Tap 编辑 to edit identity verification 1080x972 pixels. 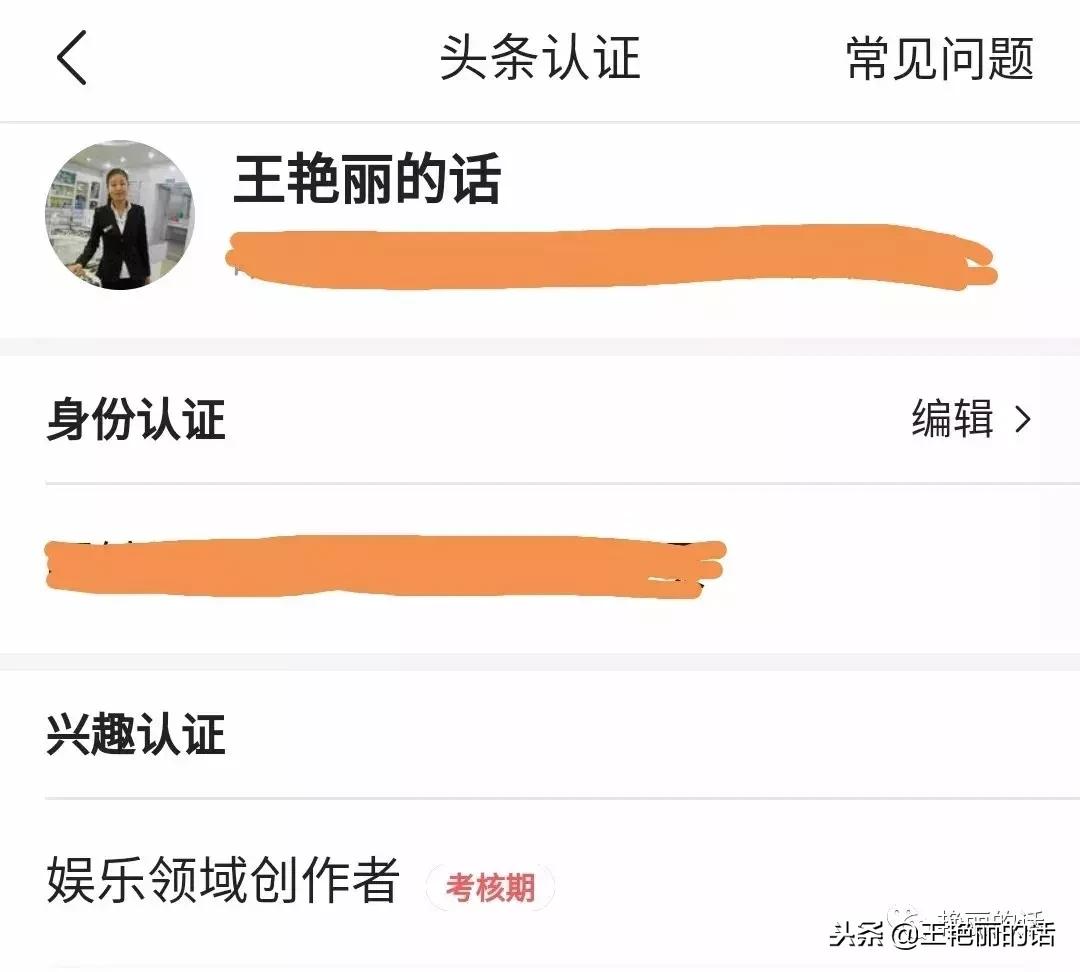(x=970, y=419)
